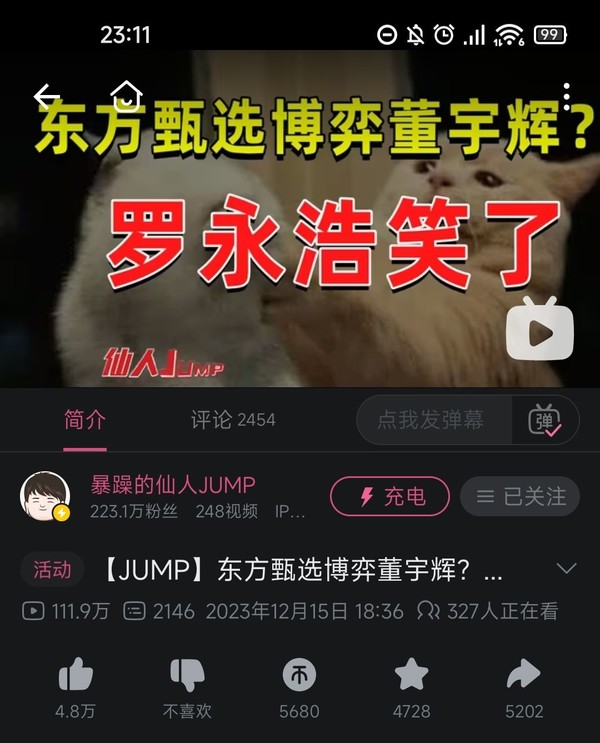Tap the 点我发弹幕 input field
The image size is (600, 743).
432,420
